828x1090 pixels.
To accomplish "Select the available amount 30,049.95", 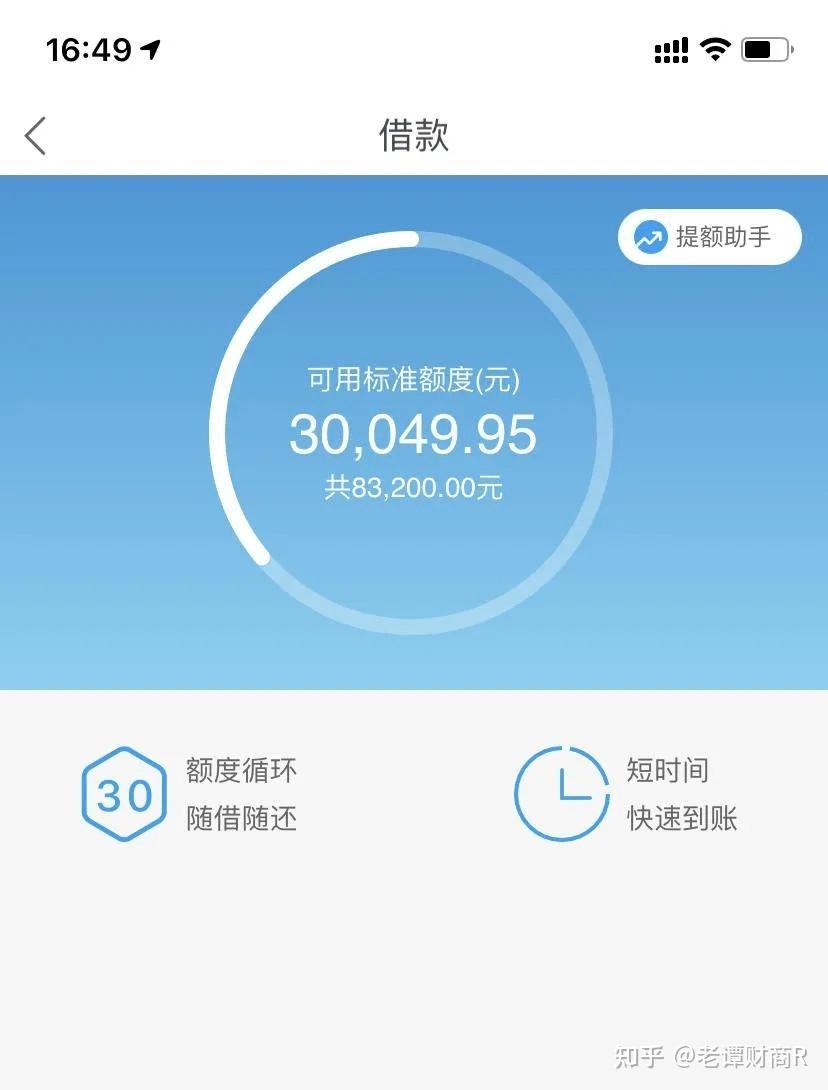I will pyautogui.click(x=414, y=434).
